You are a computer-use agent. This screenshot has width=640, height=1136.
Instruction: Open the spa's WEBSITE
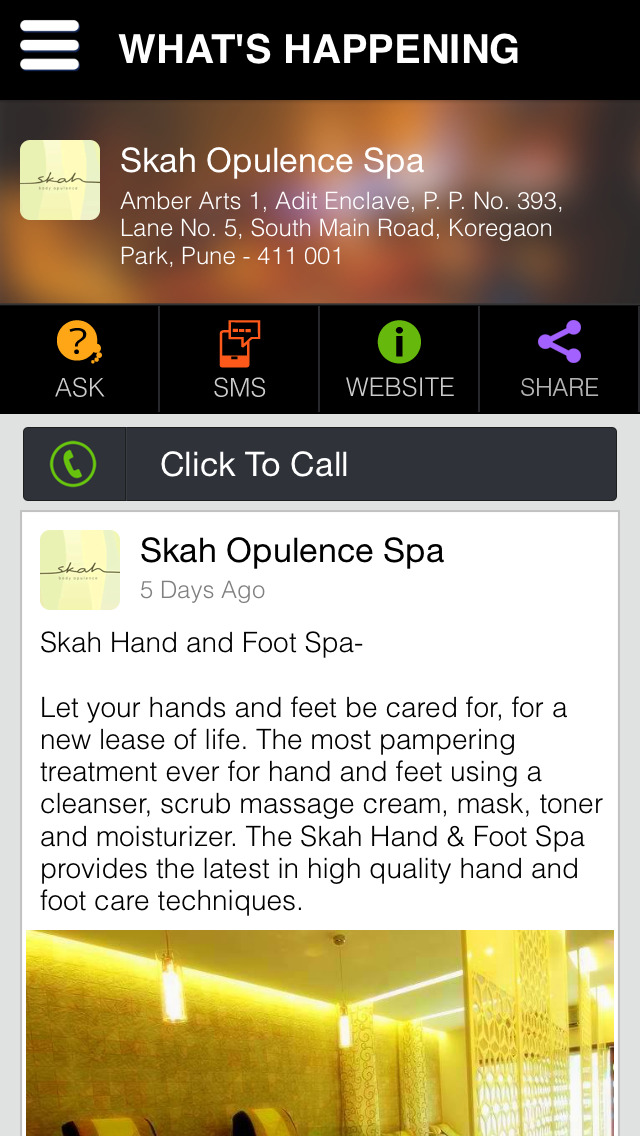pos(399,360)
